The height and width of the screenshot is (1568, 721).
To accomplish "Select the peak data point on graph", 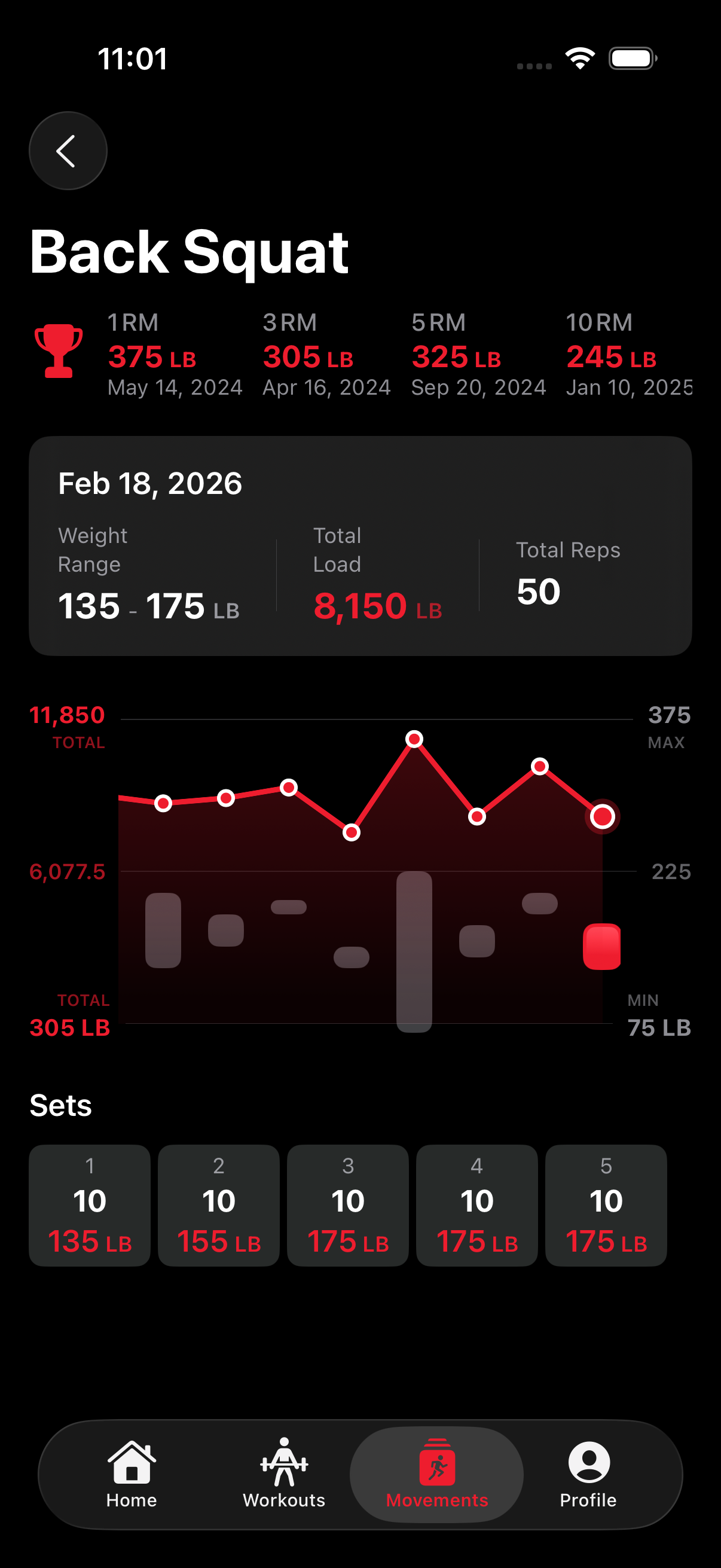I will pos(414,739).
